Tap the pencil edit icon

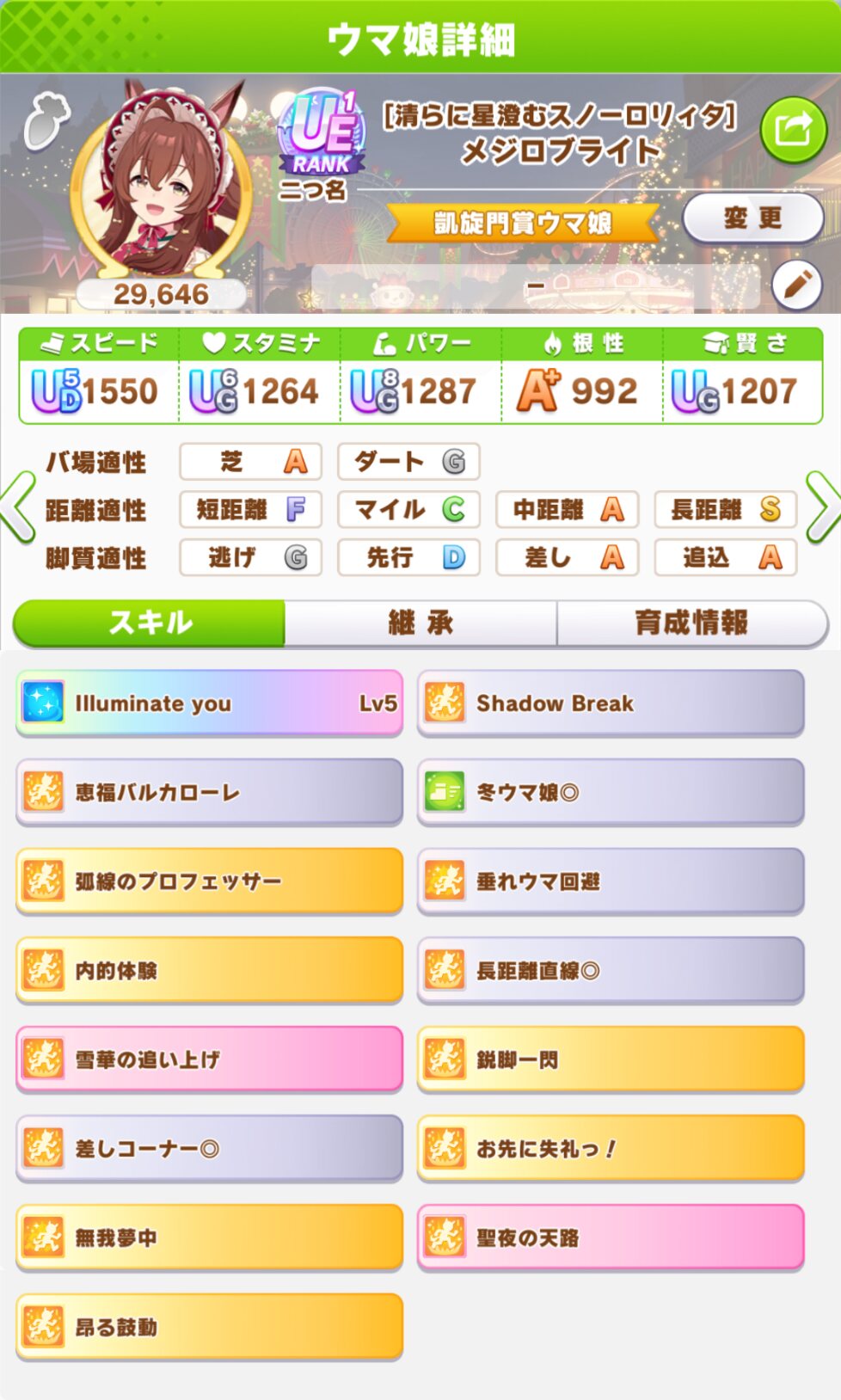(x=796, y=285)
